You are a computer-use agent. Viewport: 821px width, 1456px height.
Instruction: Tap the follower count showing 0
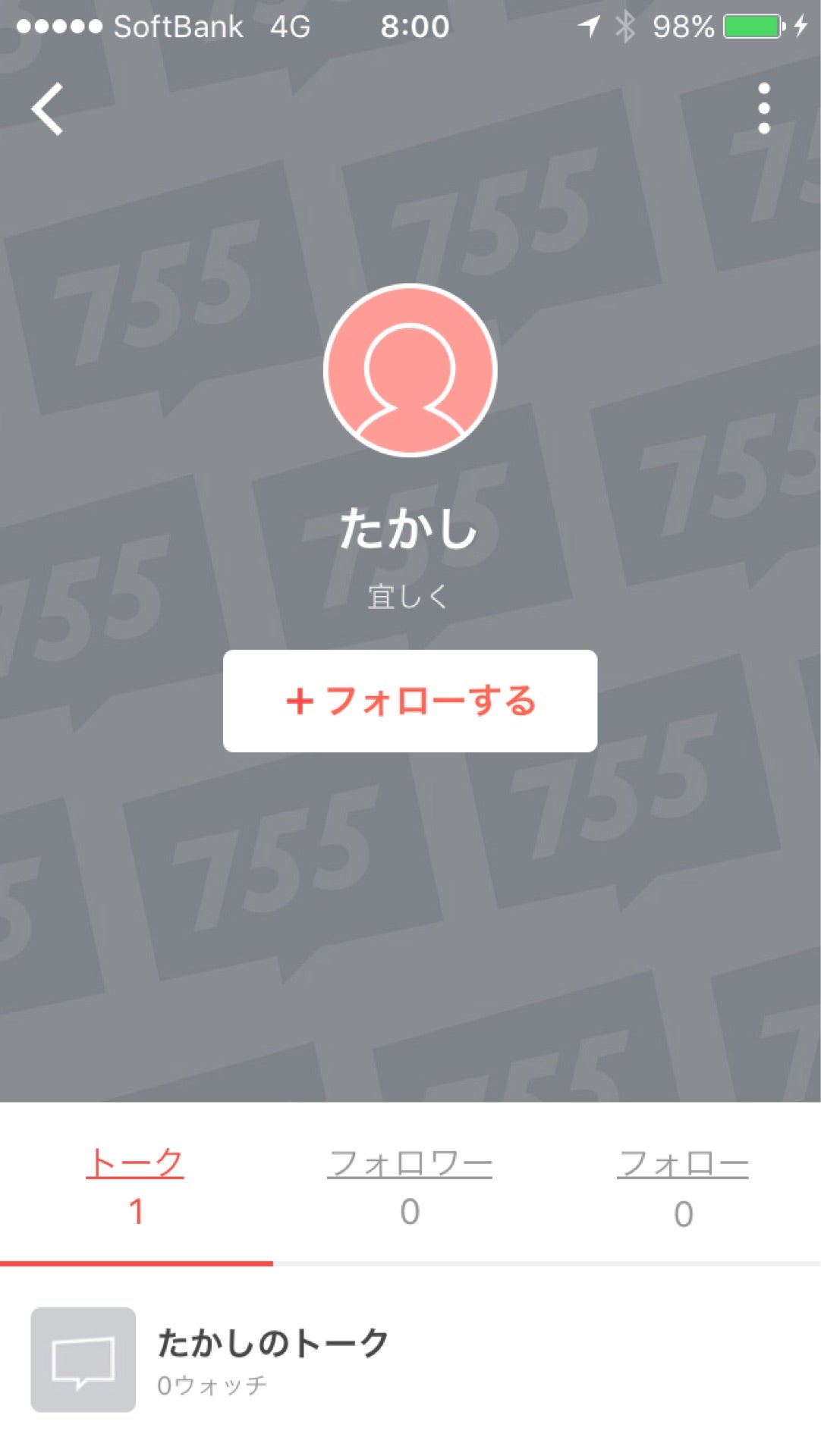410,1213
